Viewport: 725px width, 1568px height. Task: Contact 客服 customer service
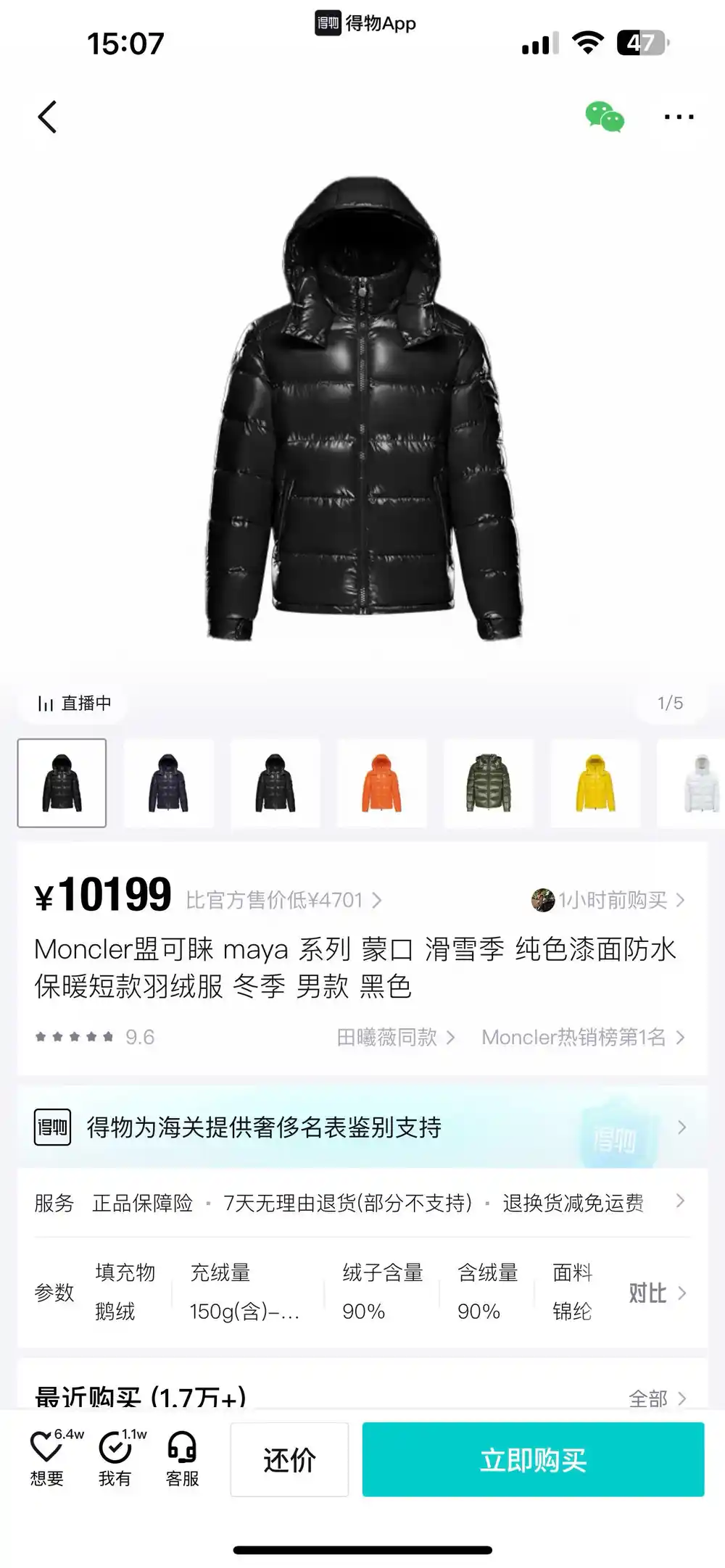[x=182, y=1459]
